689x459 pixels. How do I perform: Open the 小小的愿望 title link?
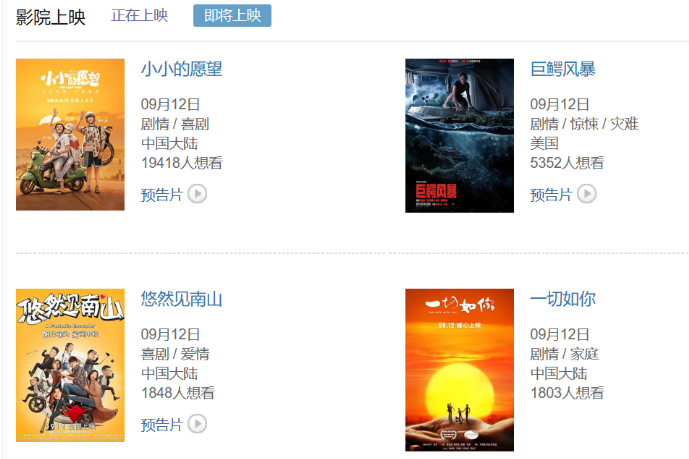pos(181,70)
